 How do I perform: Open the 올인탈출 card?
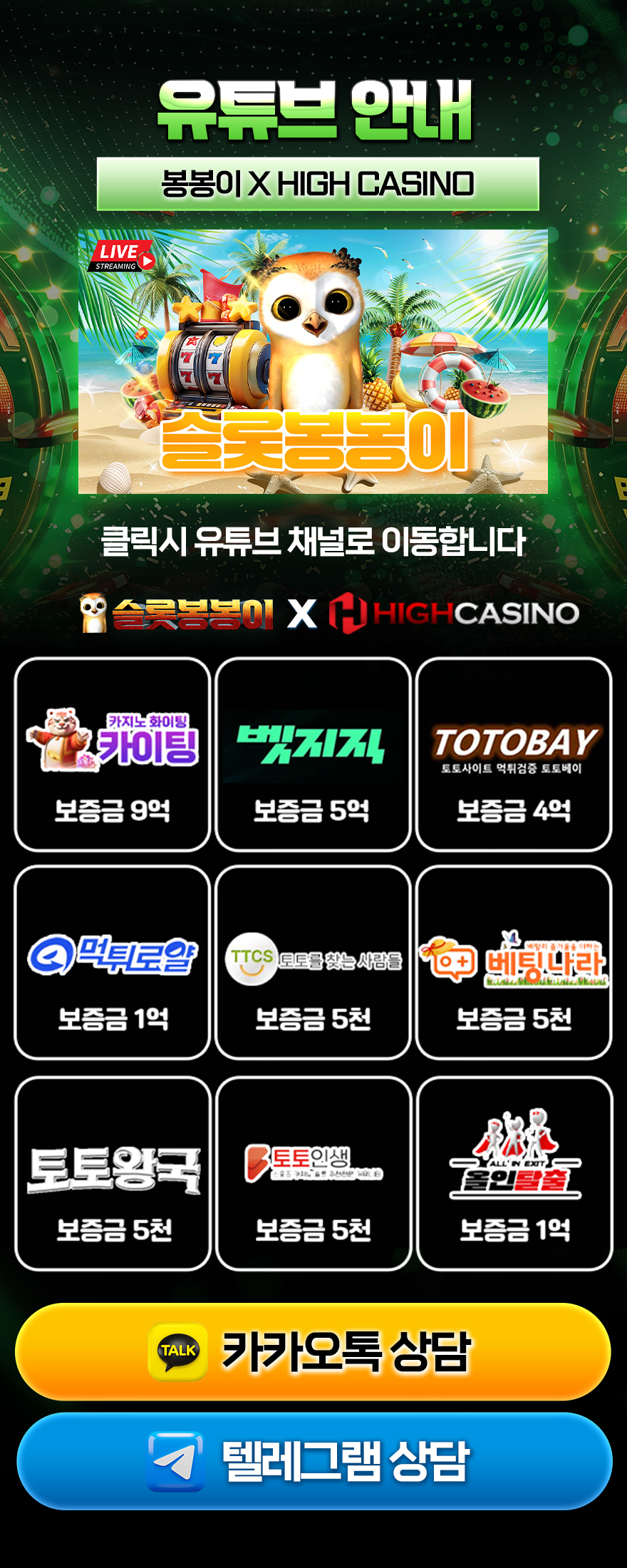point(514,1173)
